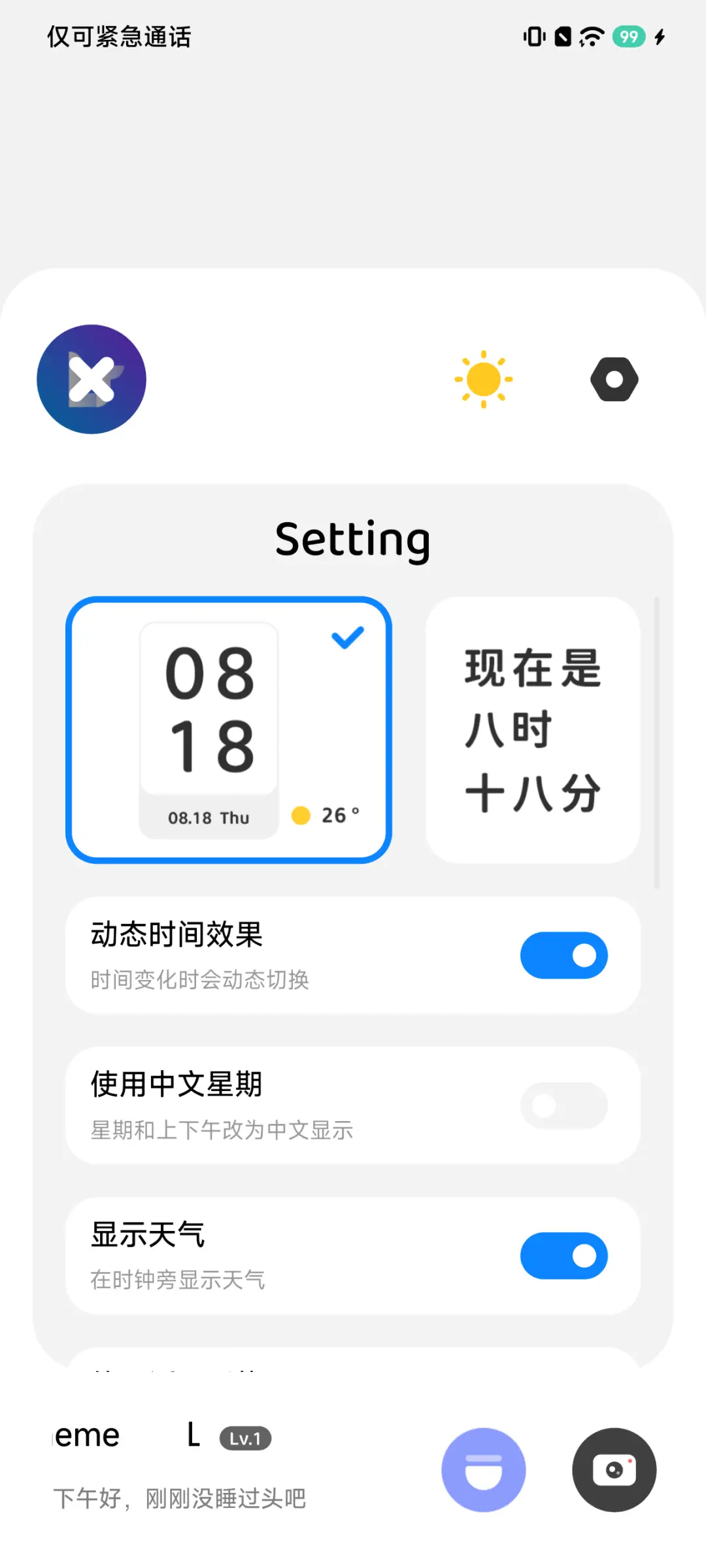Image resolution: width=706 pixels, height=1568 pixels.
Task: Tap the Setting title heading
Action: (353, 538)
